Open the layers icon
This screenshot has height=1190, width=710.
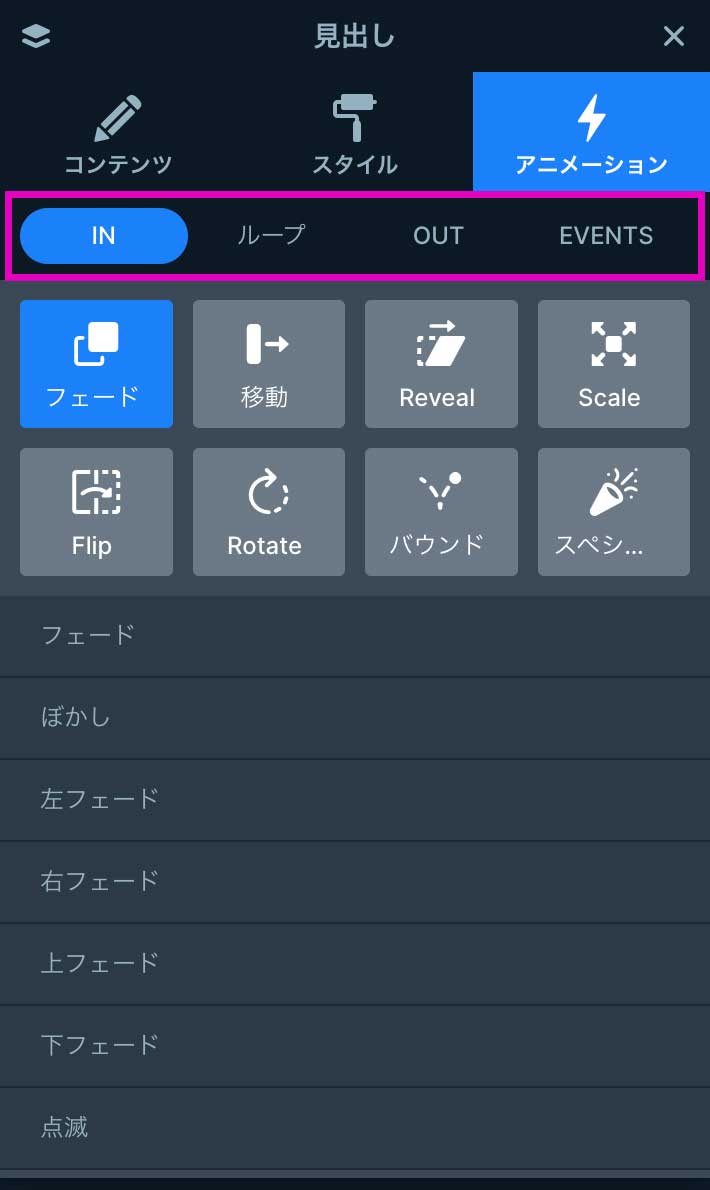point(36,37)
